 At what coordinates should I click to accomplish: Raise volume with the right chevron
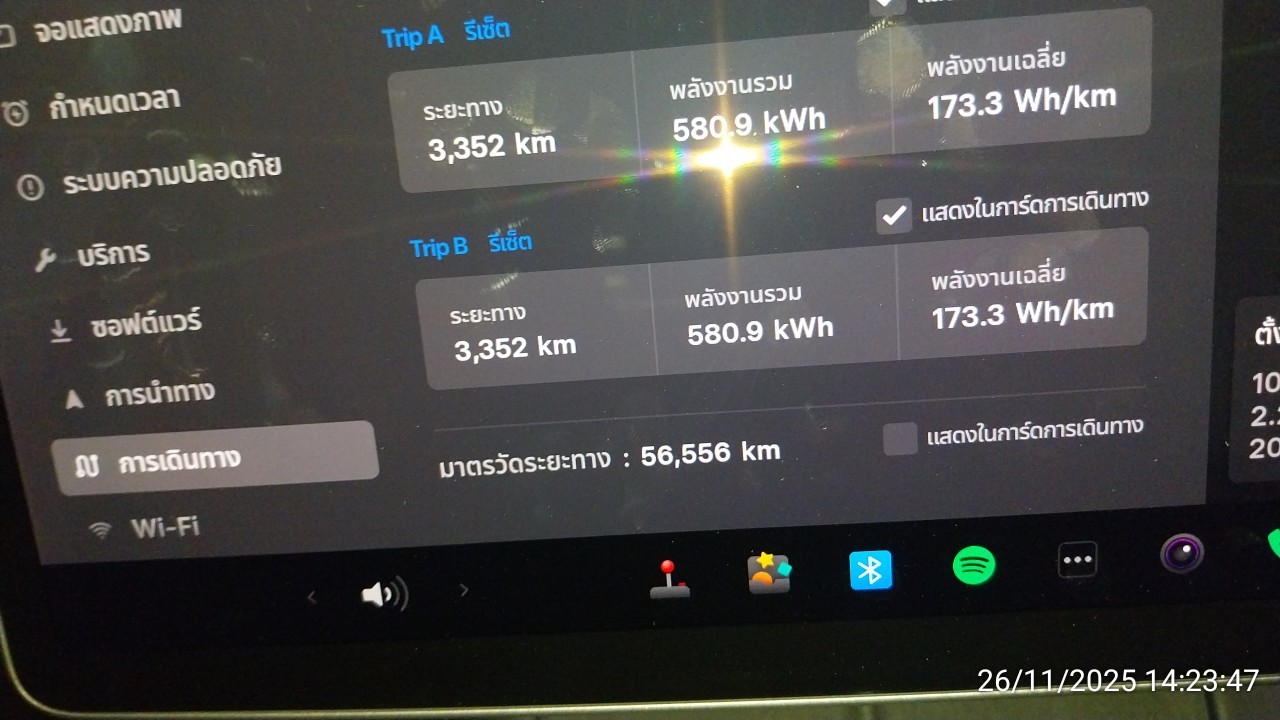click(463, 590)
